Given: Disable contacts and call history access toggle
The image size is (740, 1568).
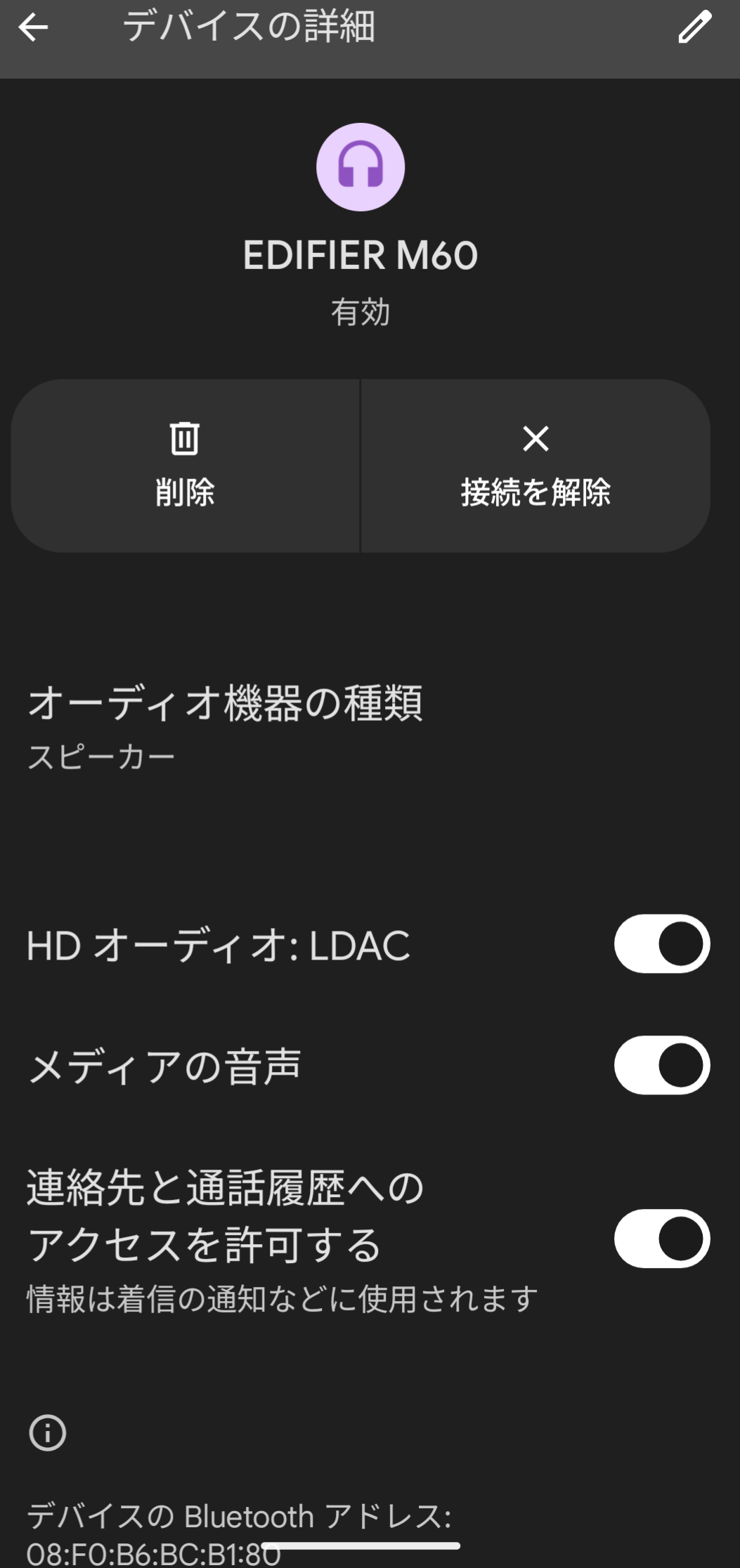Looking at the screenshot, I should point(661,1237).
